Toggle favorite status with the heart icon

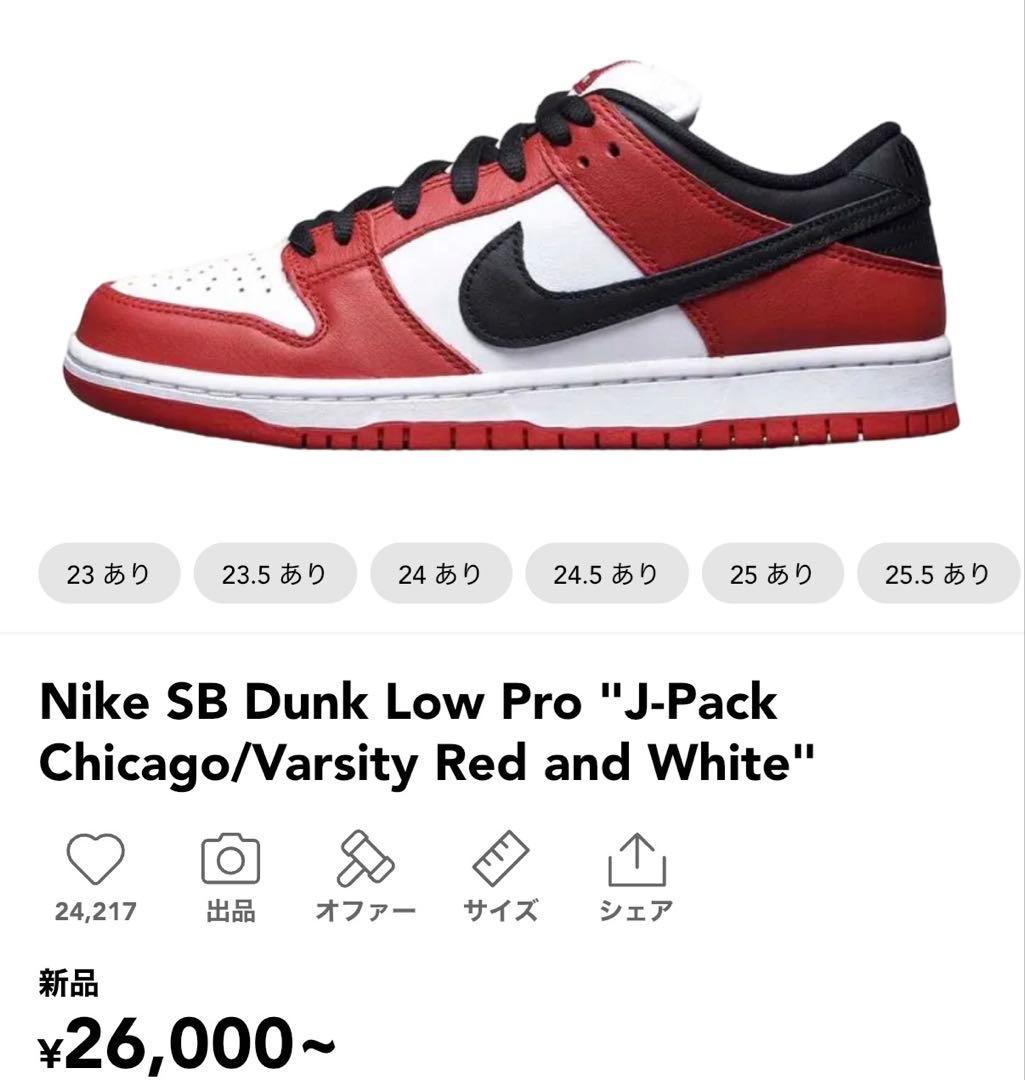click(94, 858)
